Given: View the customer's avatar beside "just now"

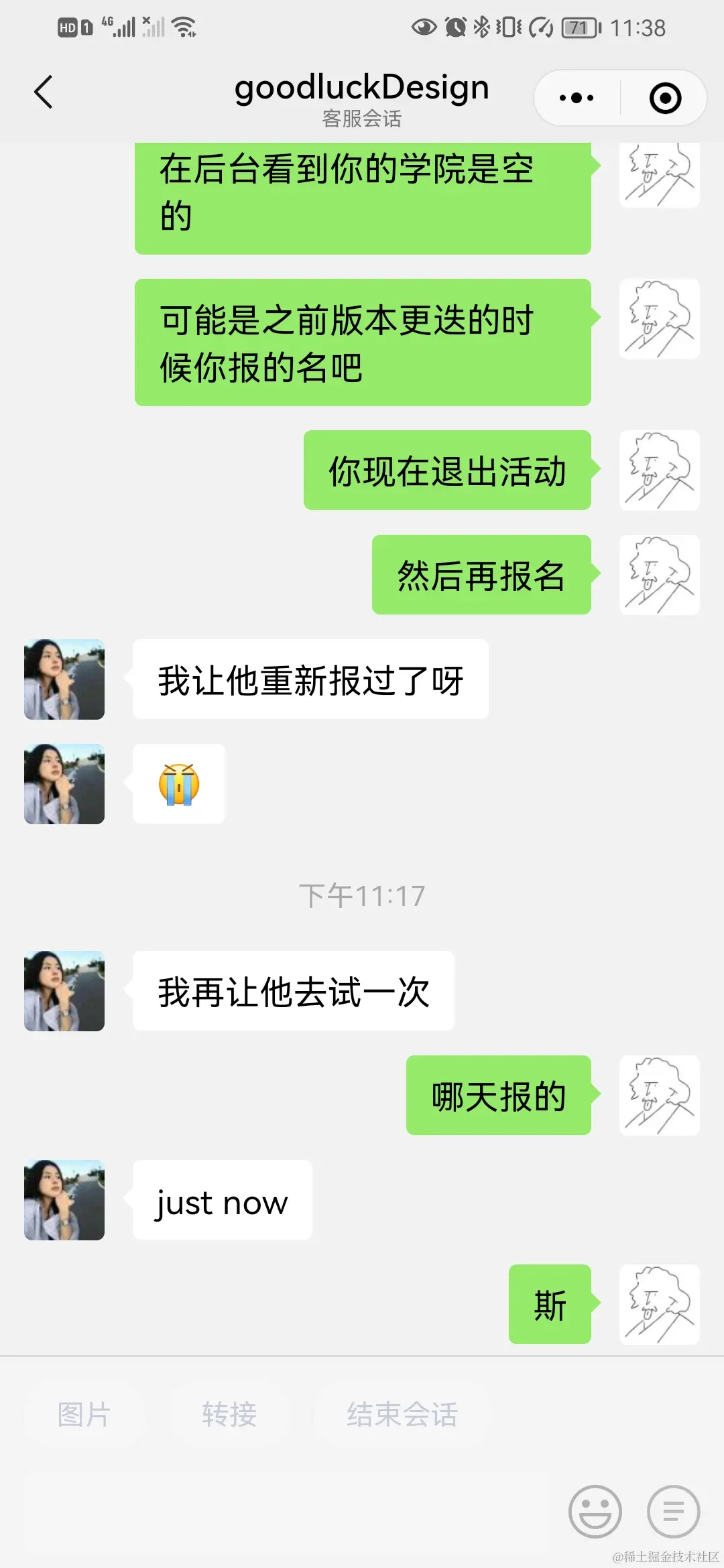Looking at the screenshot, I should pos(64,1200).
